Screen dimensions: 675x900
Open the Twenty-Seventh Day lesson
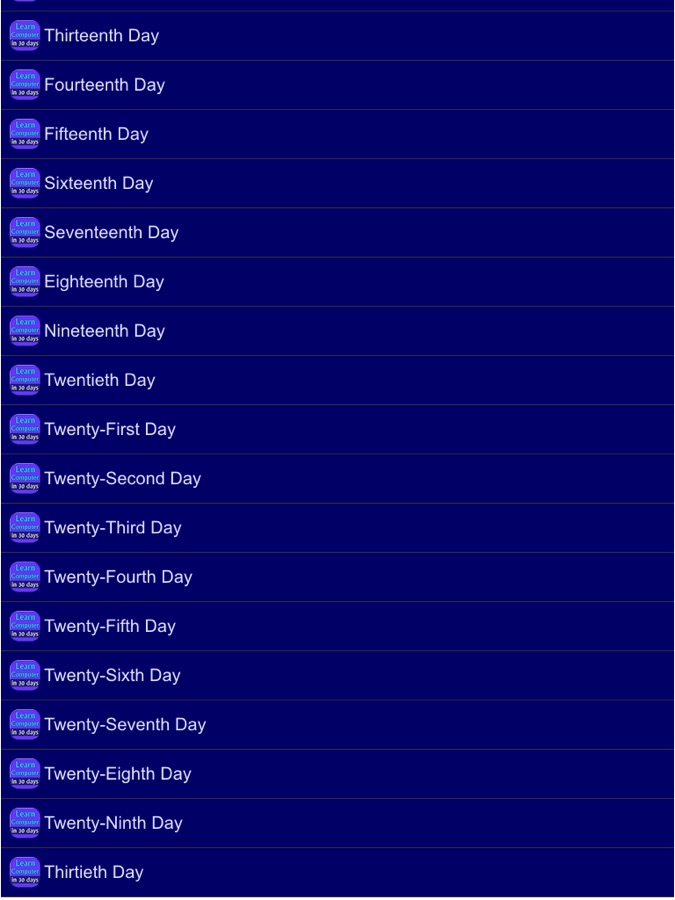point(125,724)
